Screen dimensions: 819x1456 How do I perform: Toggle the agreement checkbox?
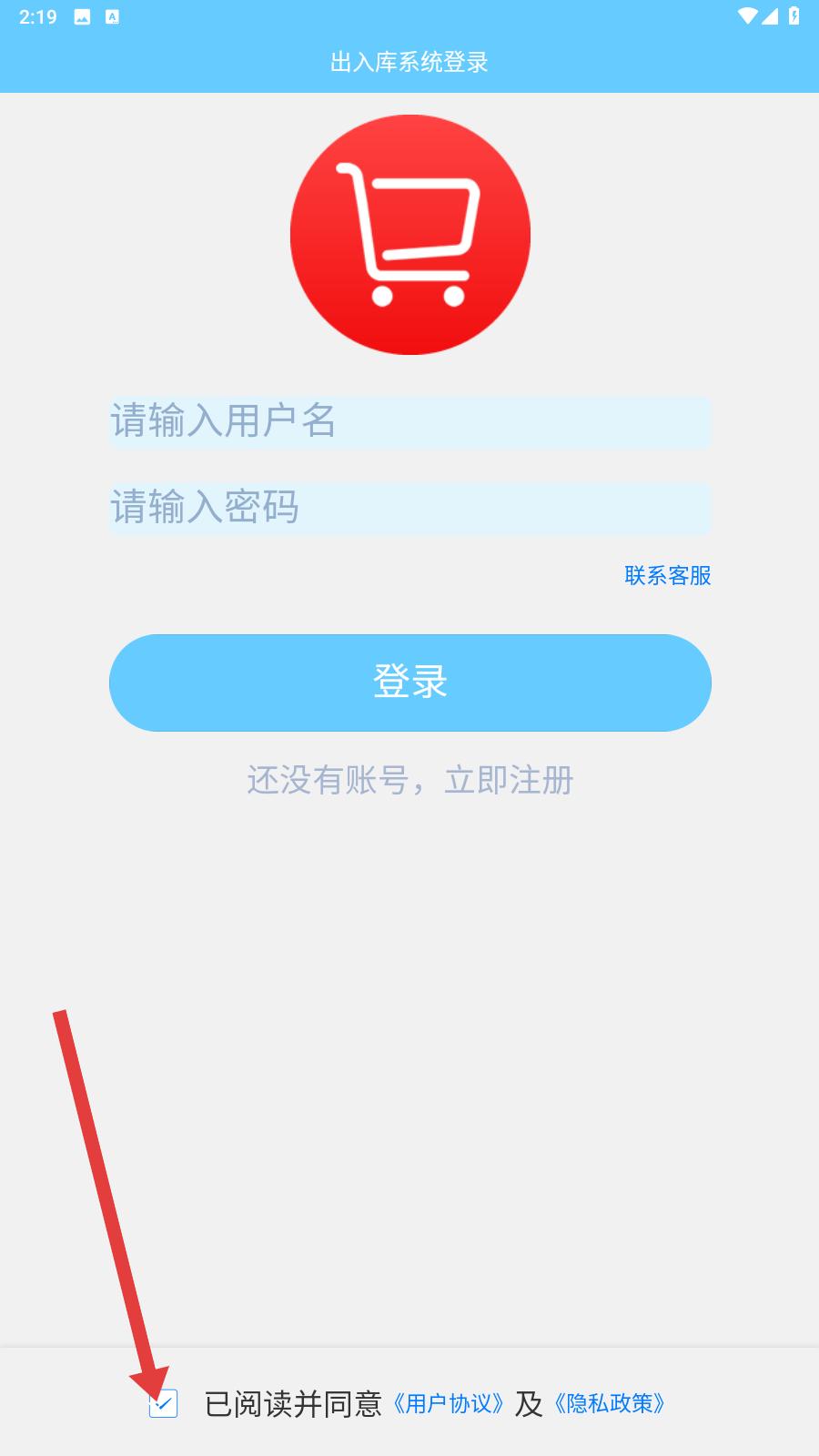163,1403
